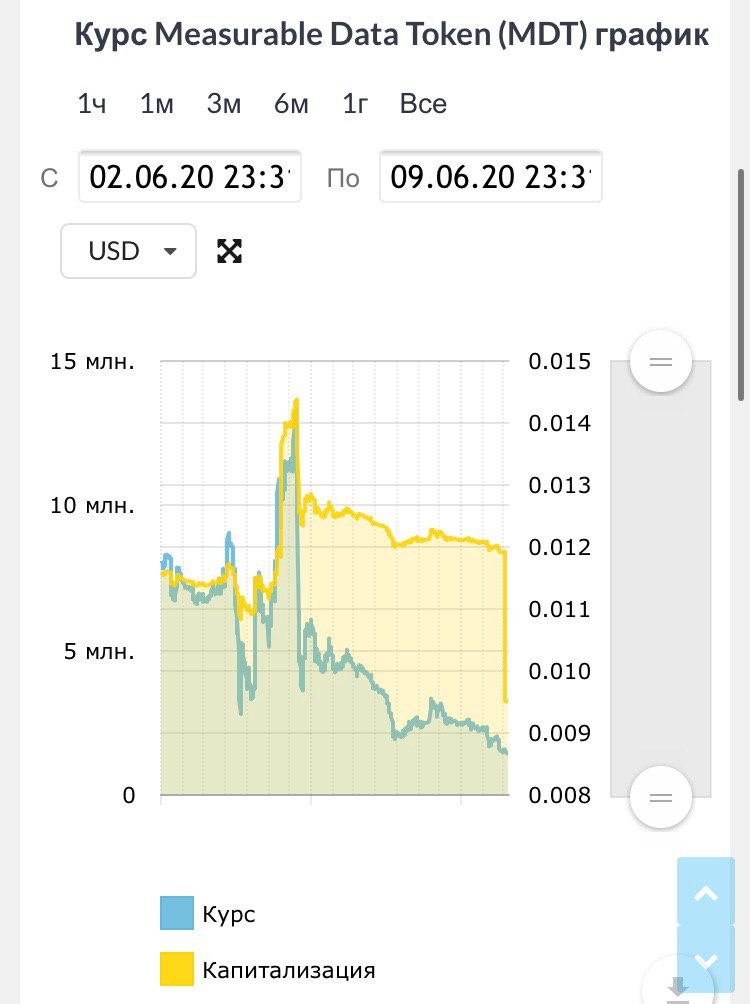750x1004 pixels.
Task: Edit the end date field По
Action: pos(490,178)
